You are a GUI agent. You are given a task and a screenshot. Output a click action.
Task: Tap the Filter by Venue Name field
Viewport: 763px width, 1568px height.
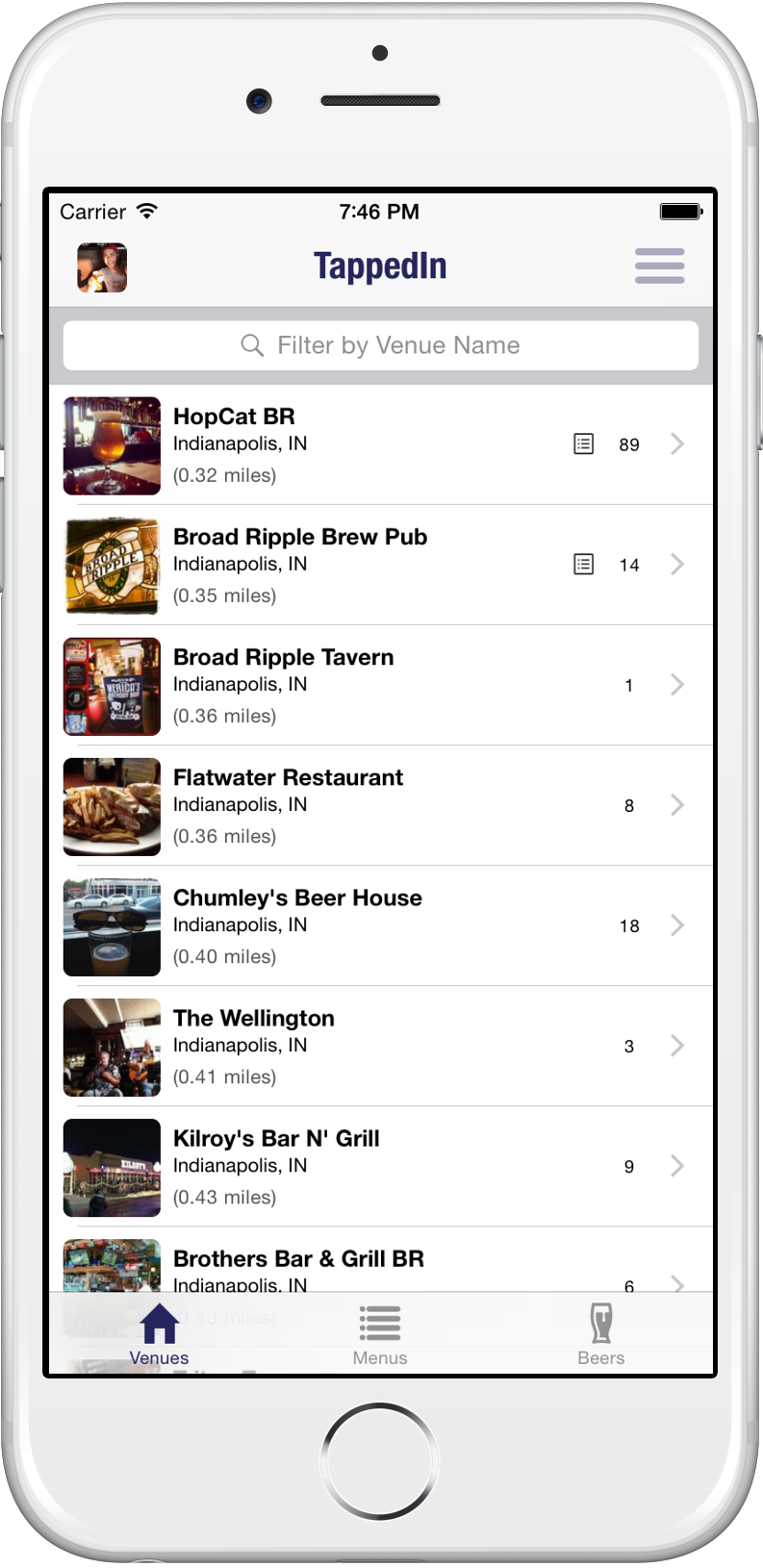pyautogui.click(x=381, y=345)
